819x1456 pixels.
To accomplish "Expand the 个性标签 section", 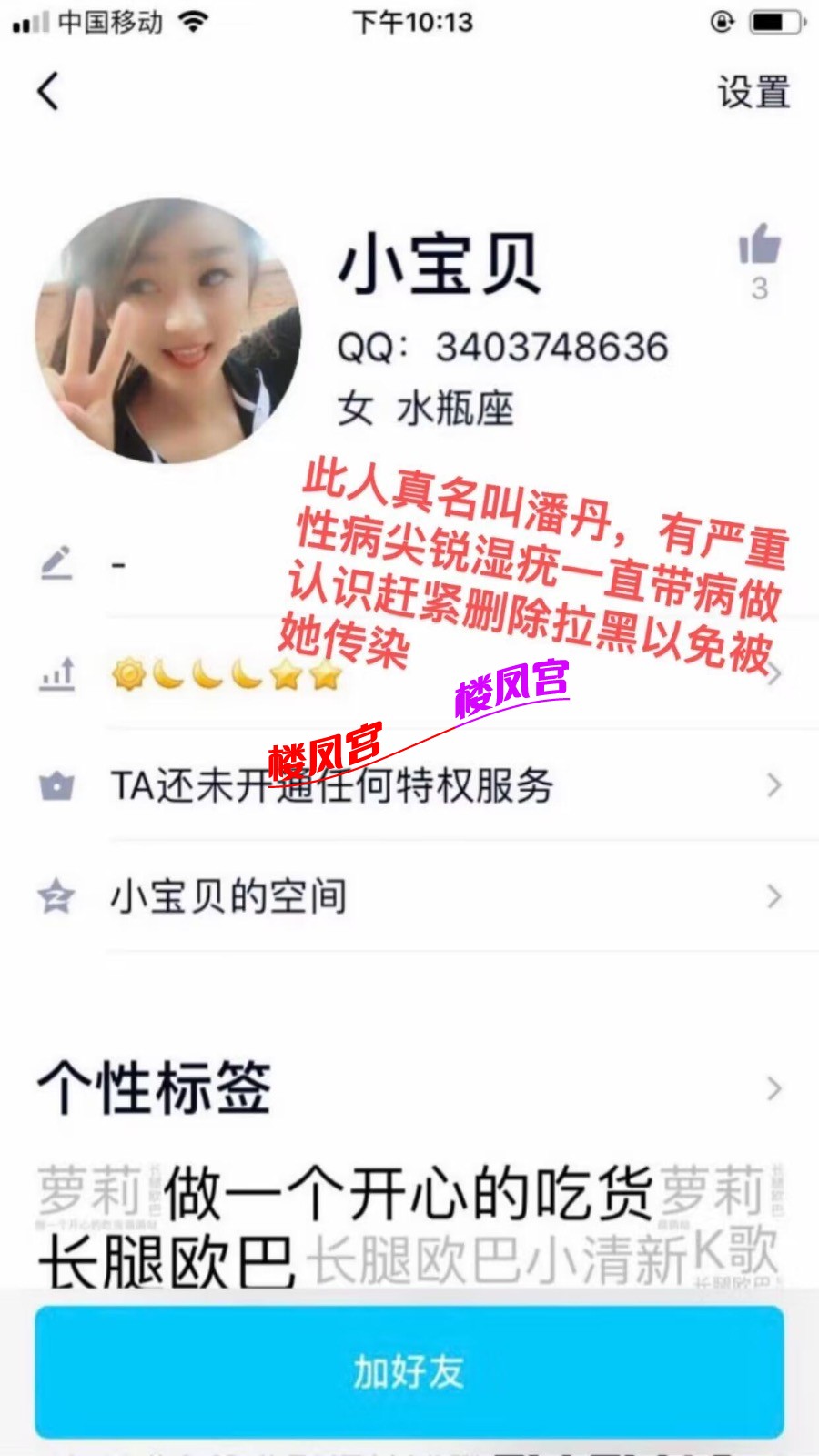I will coord(409,1087).
